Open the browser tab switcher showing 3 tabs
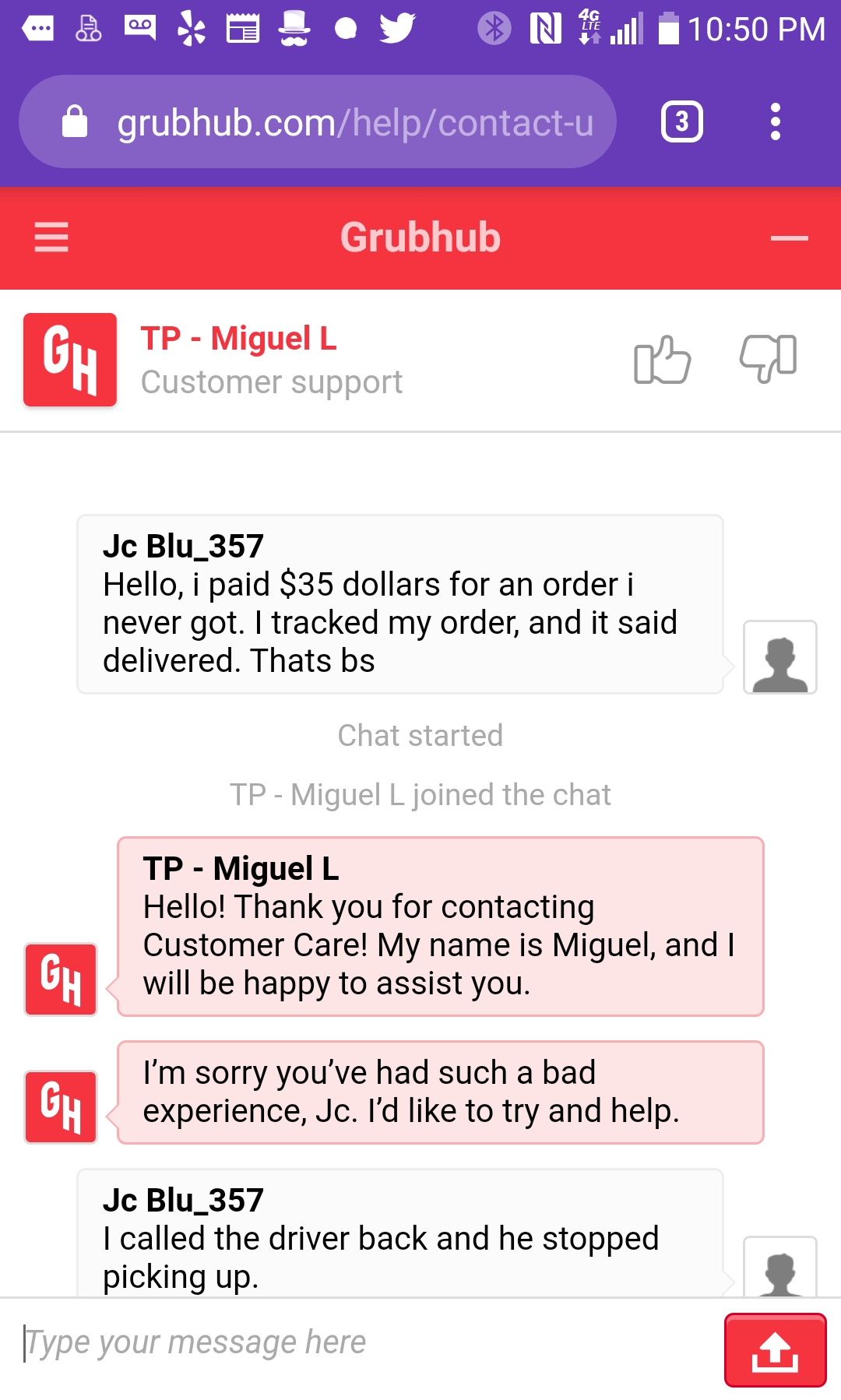 pos(681,121)
